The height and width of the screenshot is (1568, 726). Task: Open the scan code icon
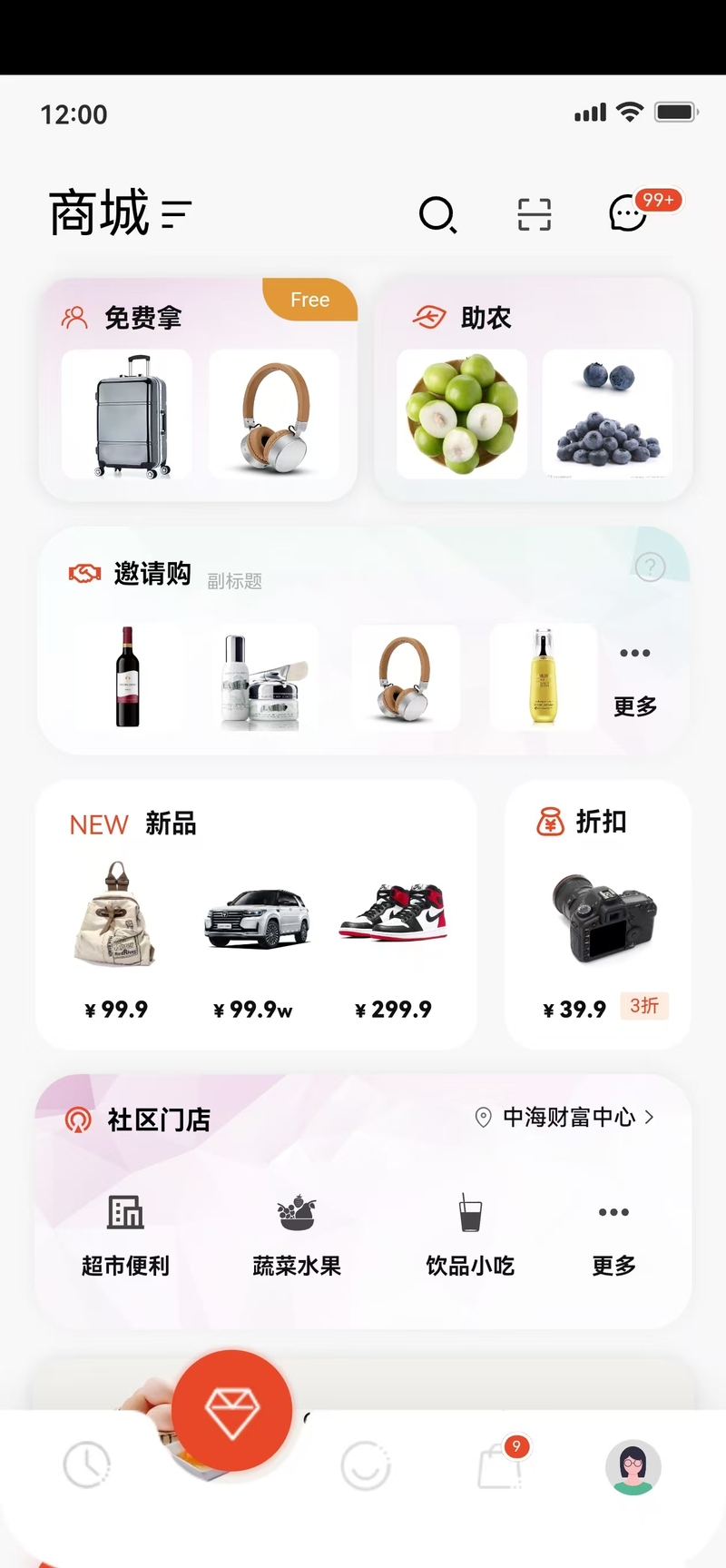point(535,215)
